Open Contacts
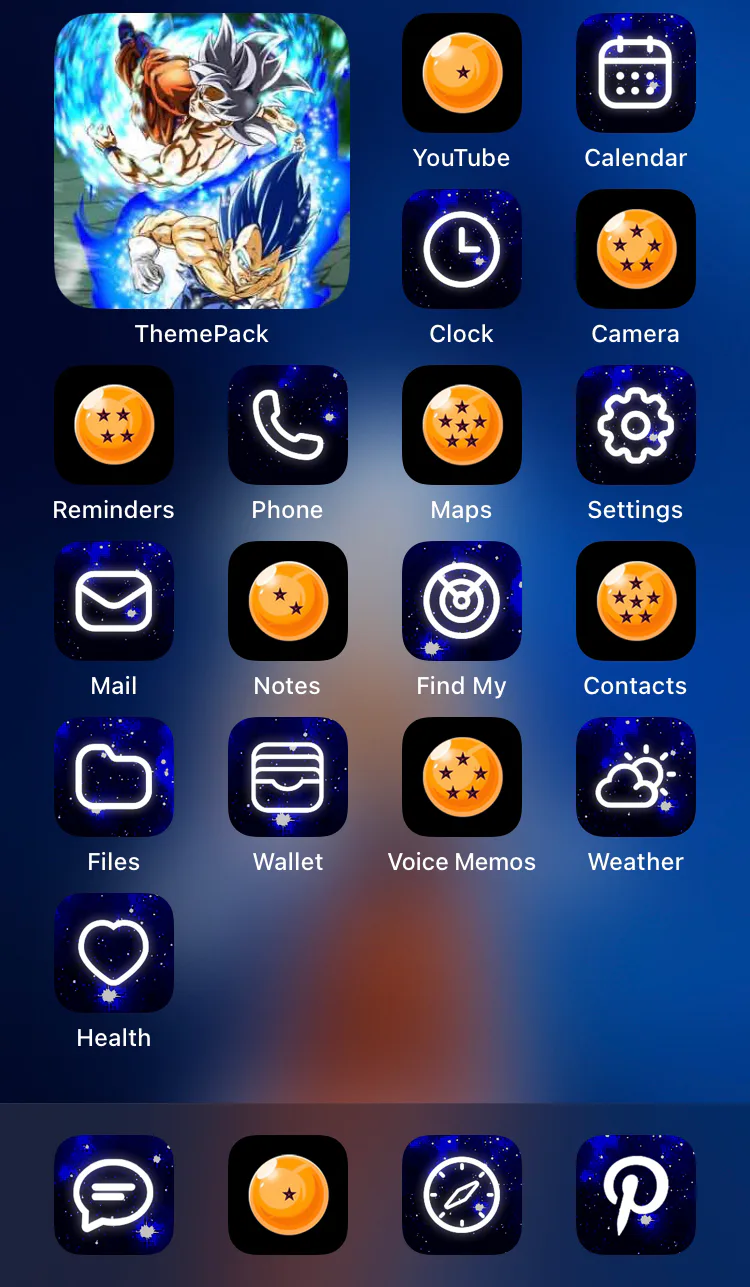Image resolution: width=750 pixels, height=1287 pixels. [636, 601]
